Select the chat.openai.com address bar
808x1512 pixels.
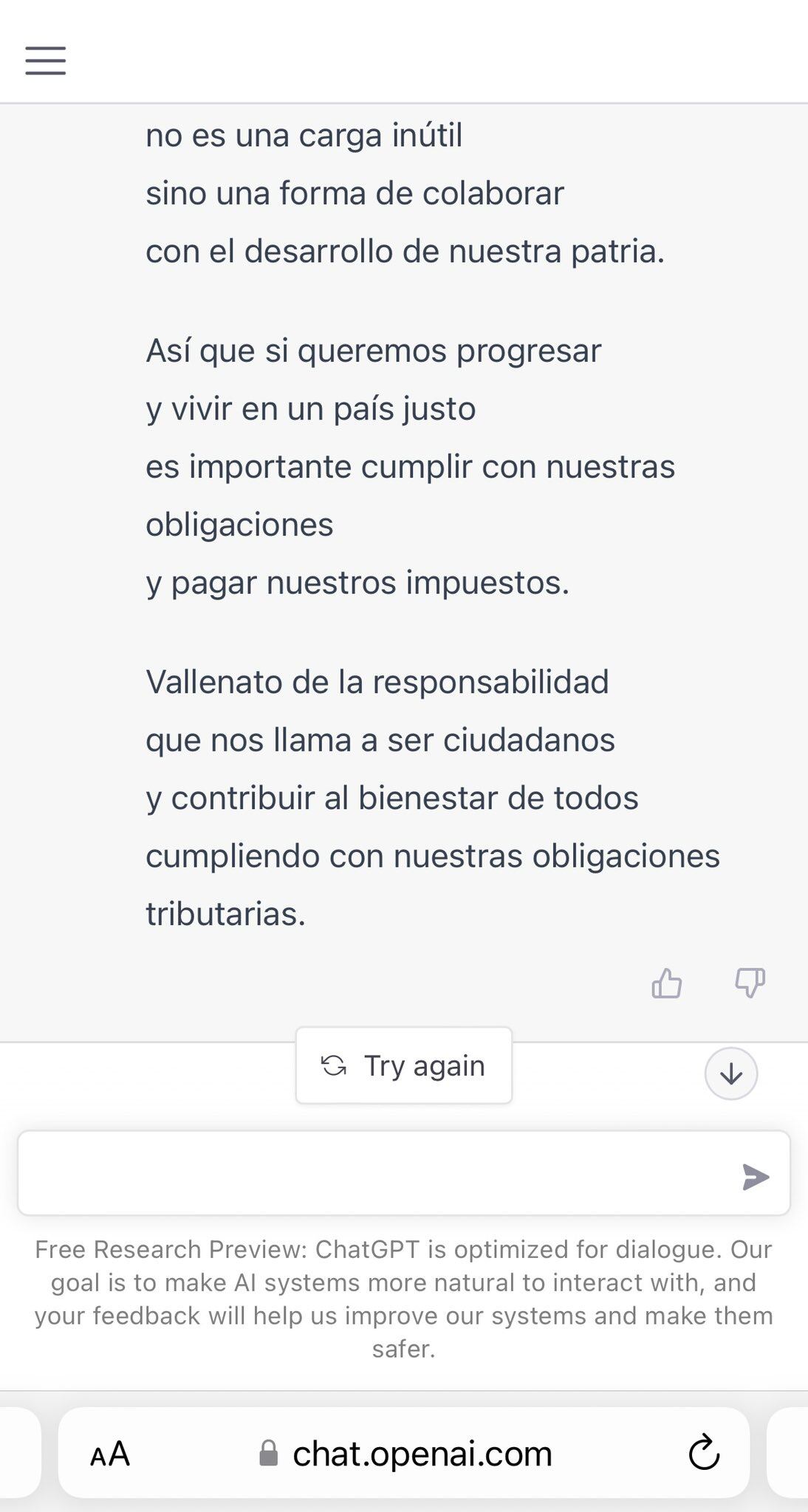[421, 1453]
